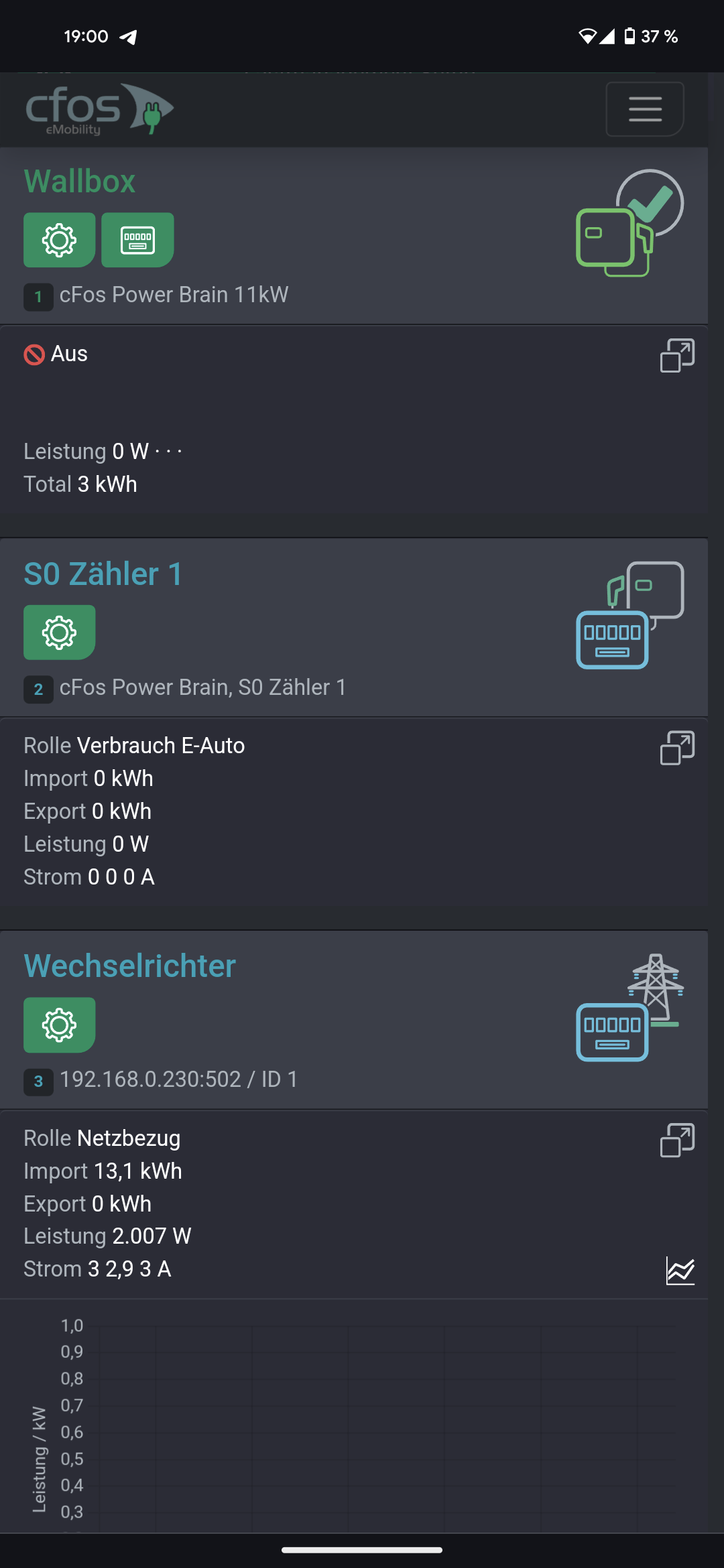Open Wallbox settings gear
Image resolution: width=724 pixels, height=1568 pixels.
pos(60,240)
